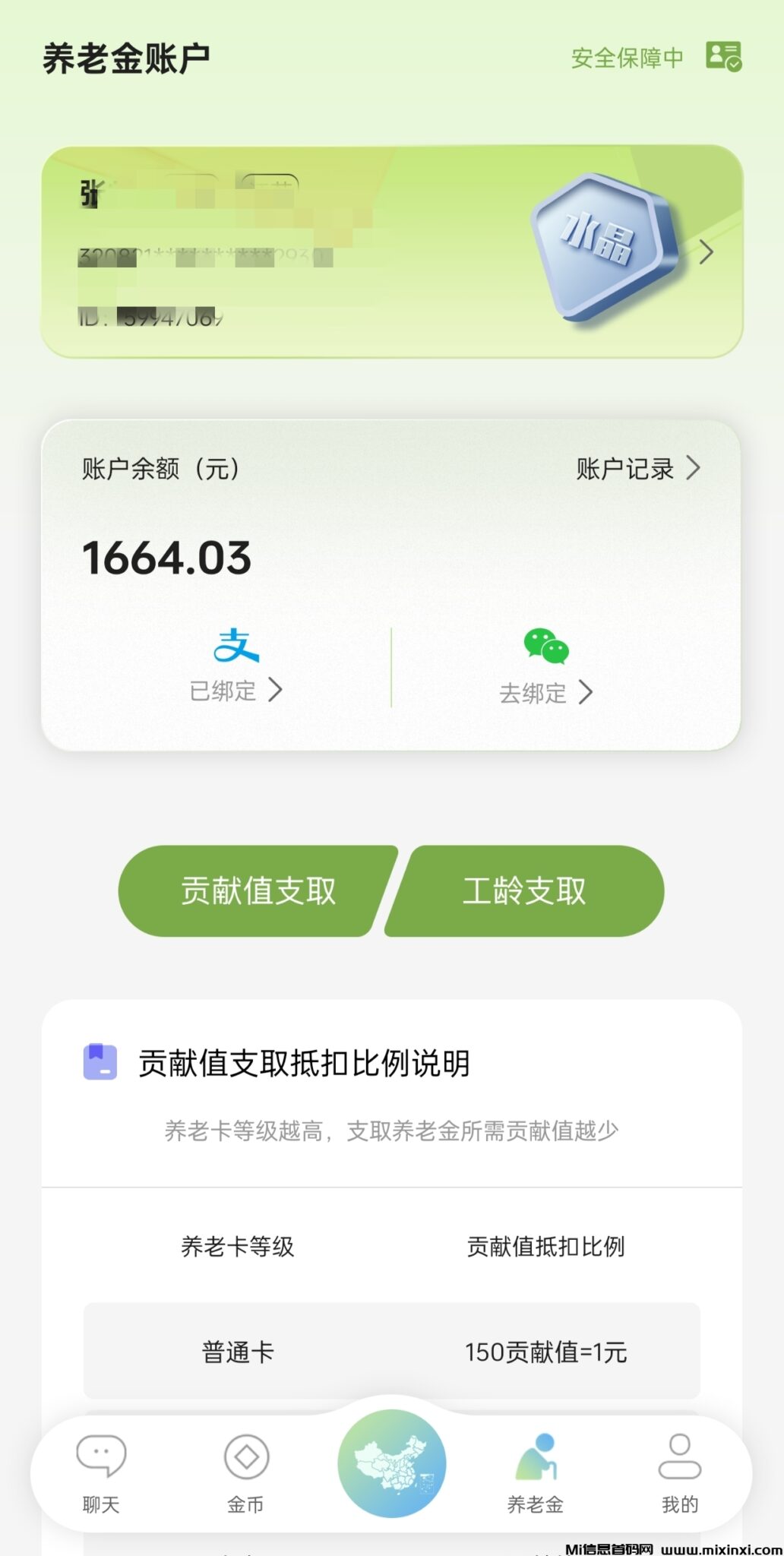Image resolution: width=784 pixels, height=1556 pixels.
Task: Tap the 贡献值支取 button
Action: (257, 891)
